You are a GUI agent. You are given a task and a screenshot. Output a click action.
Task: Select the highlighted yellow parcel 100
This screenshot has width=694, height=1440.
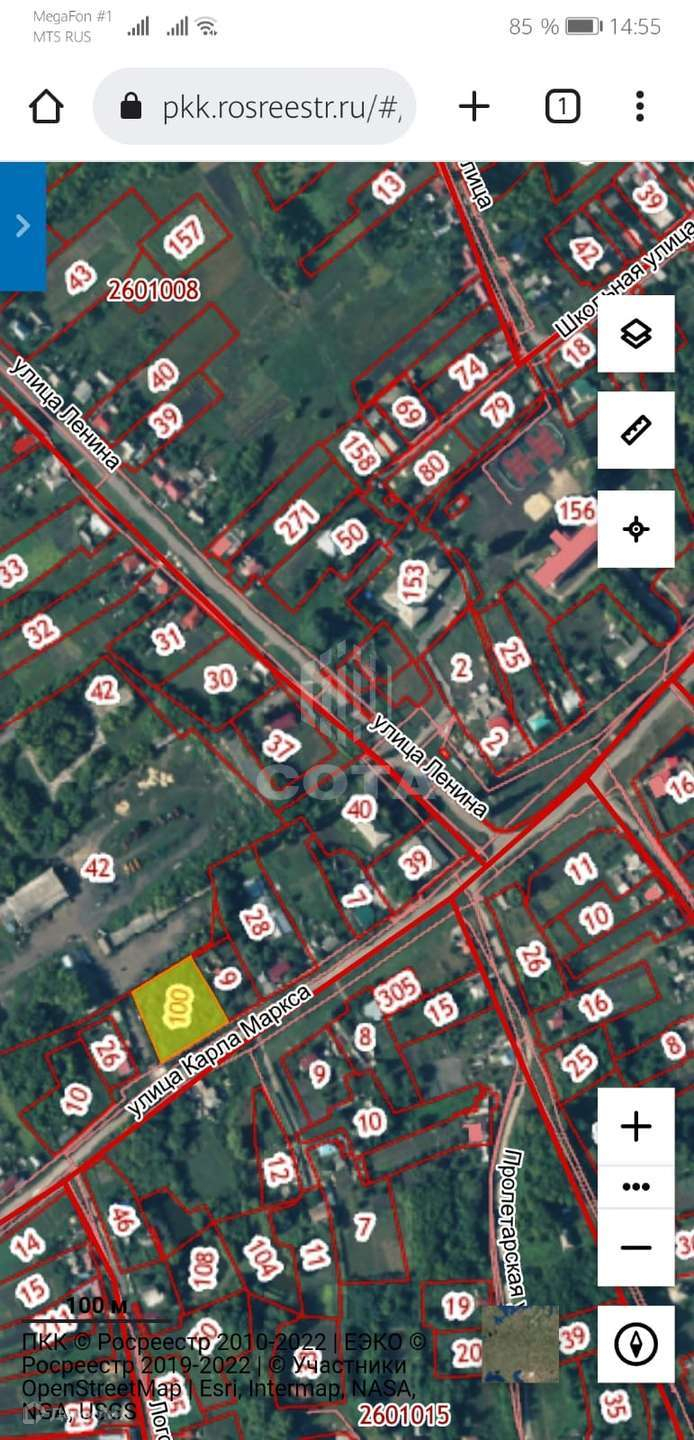[x=179, y=1008]
